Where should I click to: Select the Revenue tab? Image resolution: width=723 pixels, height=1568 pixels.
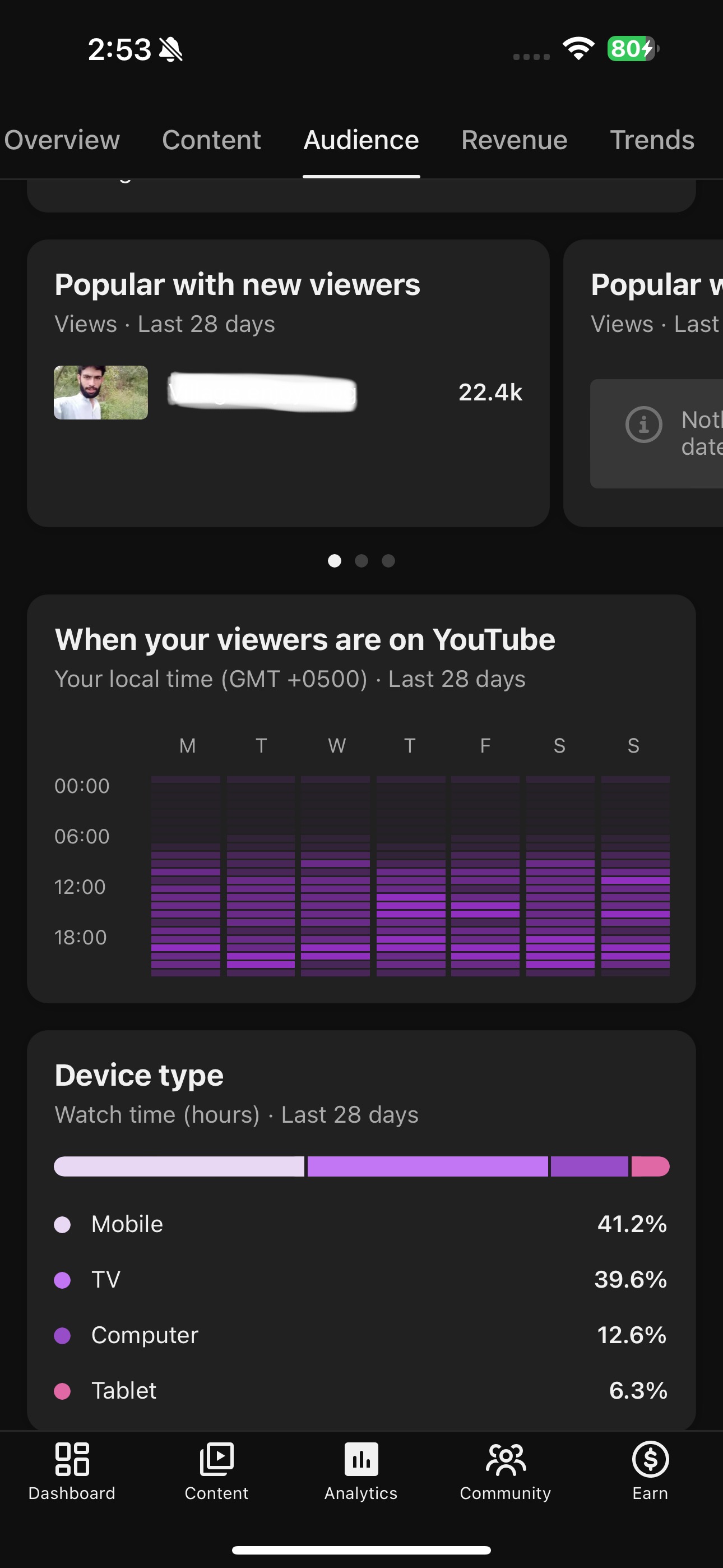[515, 140]
